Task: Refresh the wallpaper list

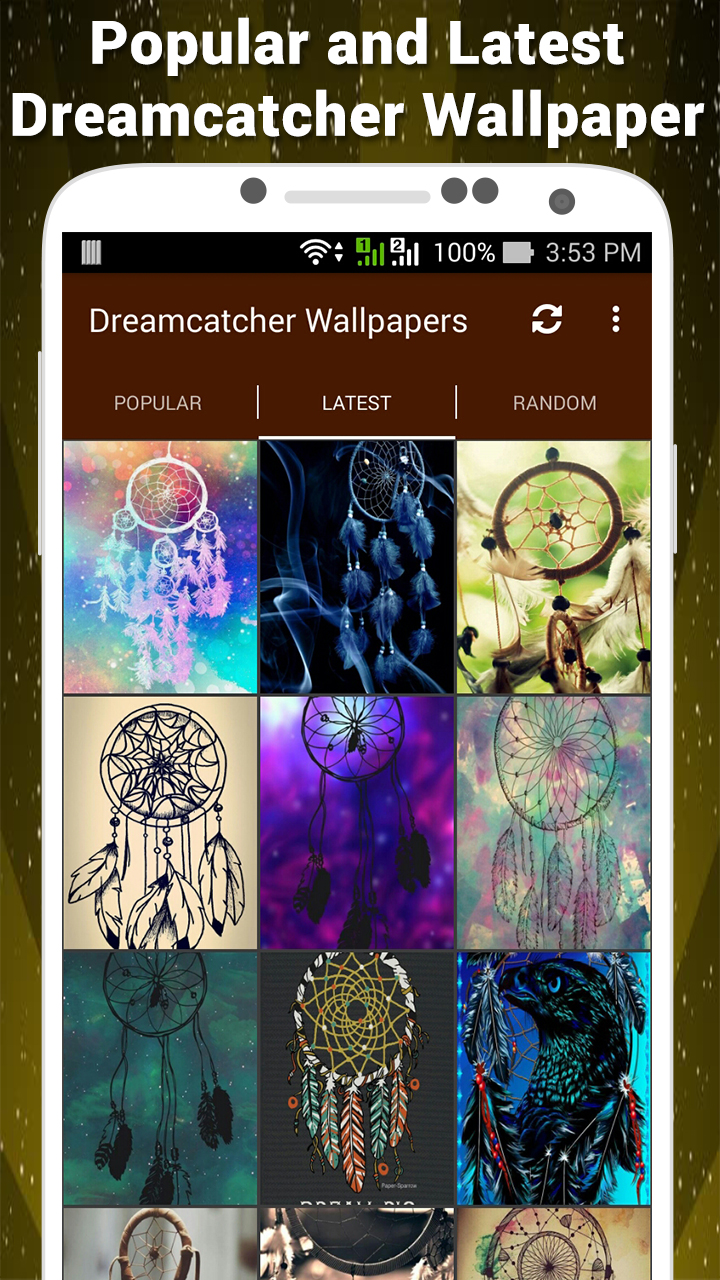Action: pos(548,320)
